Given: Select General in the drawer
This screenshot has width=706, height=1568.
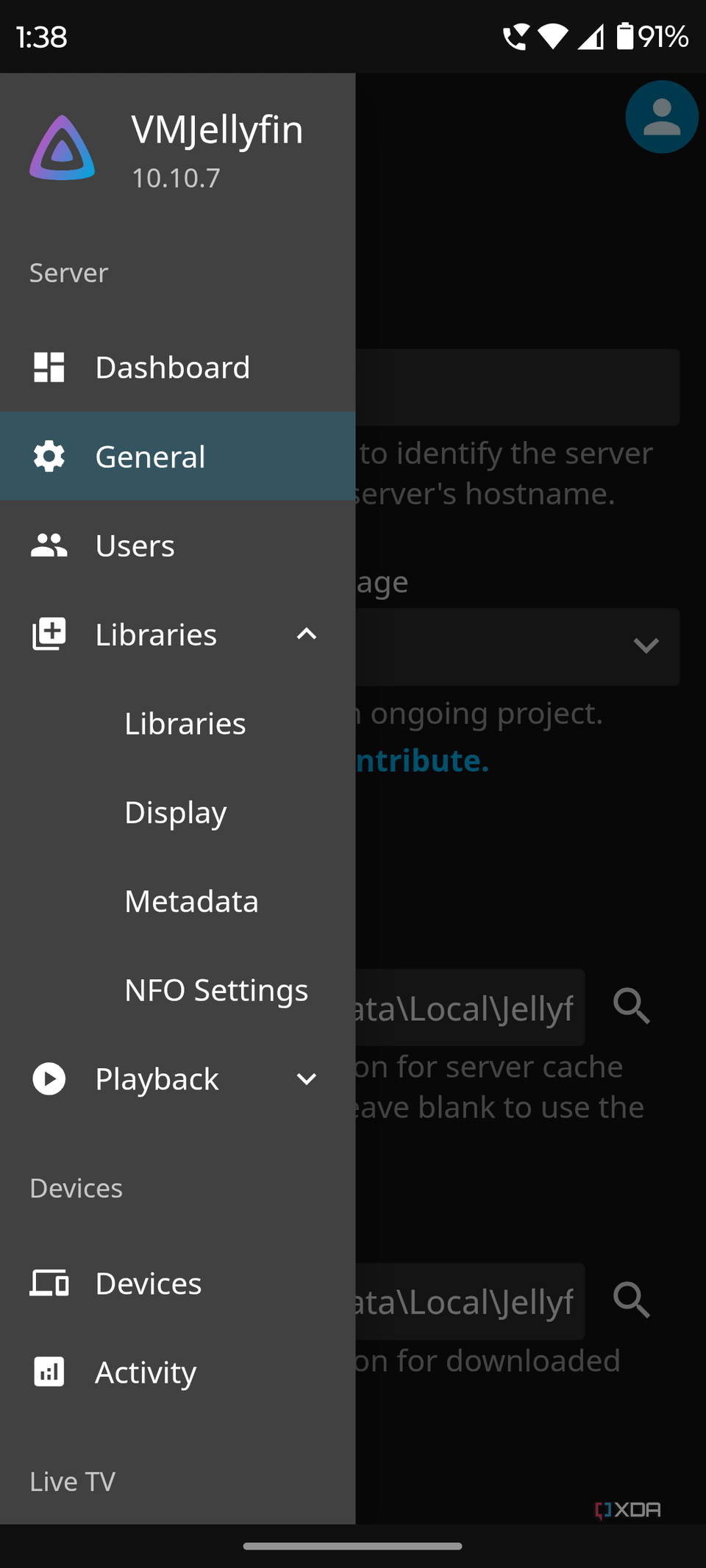Looking at the screenshot, I should (x=151, y=457).
